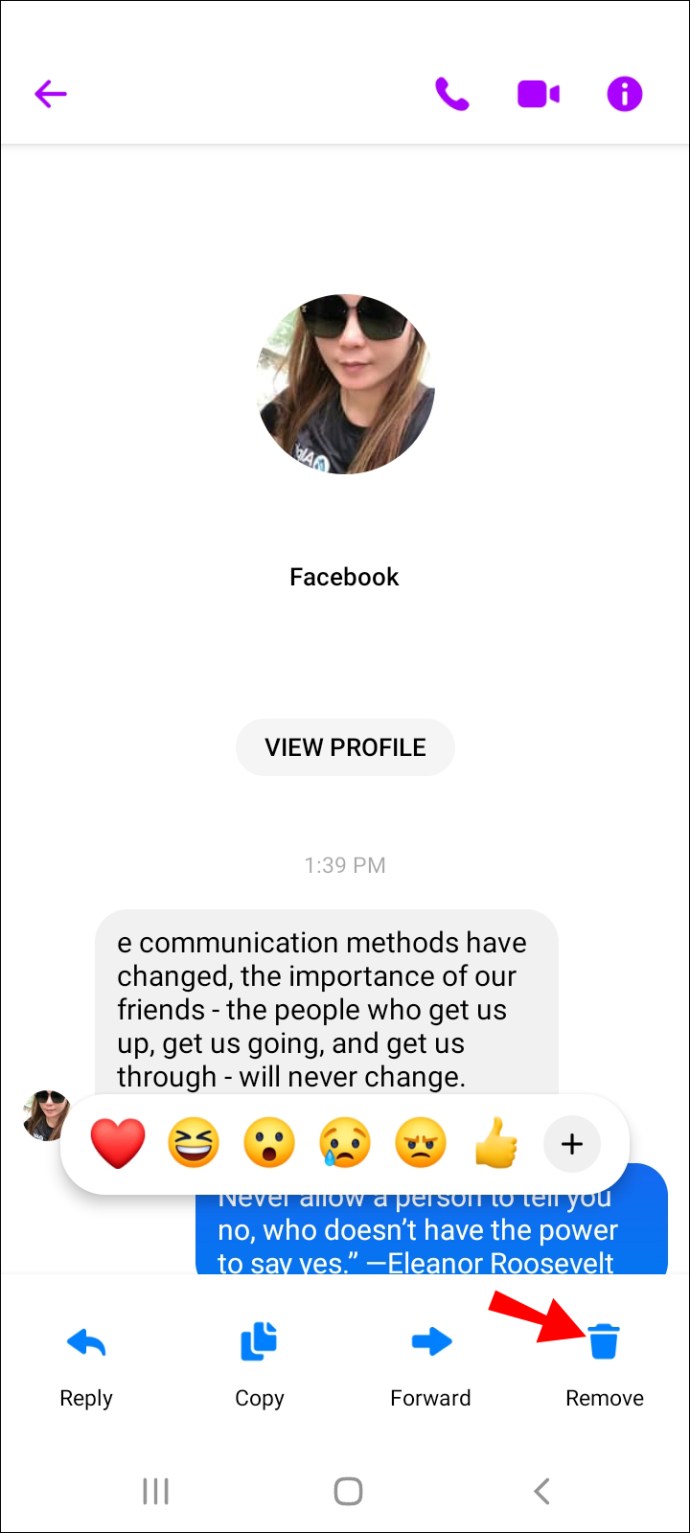Viewport: 690px width, 1533px height.
Task: React with the surprised wow emoji
Action: pyautogui.click(x=269, y=1143)
